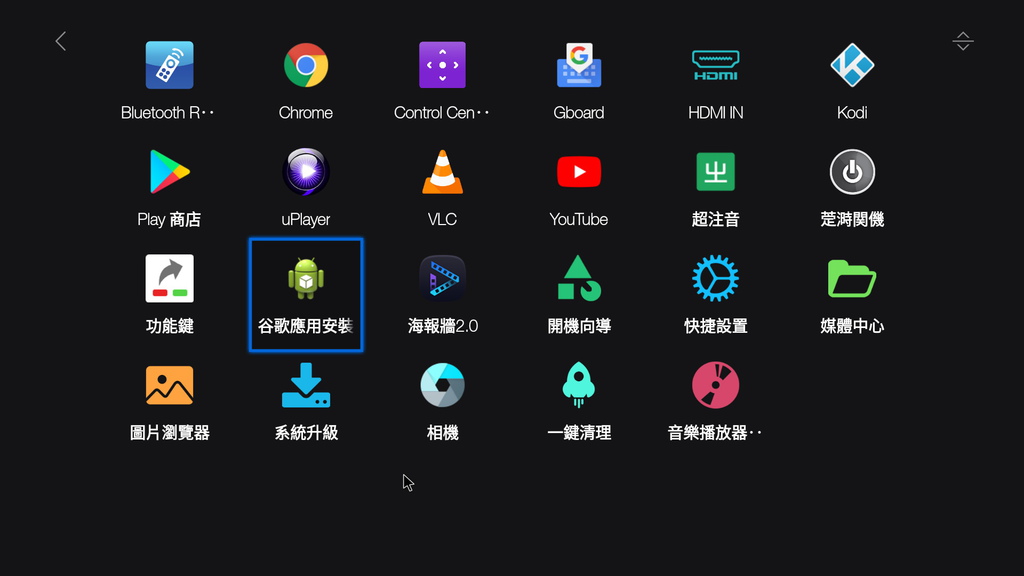
Task: Open HDMI IN app
Action: (x=715, y=66)
